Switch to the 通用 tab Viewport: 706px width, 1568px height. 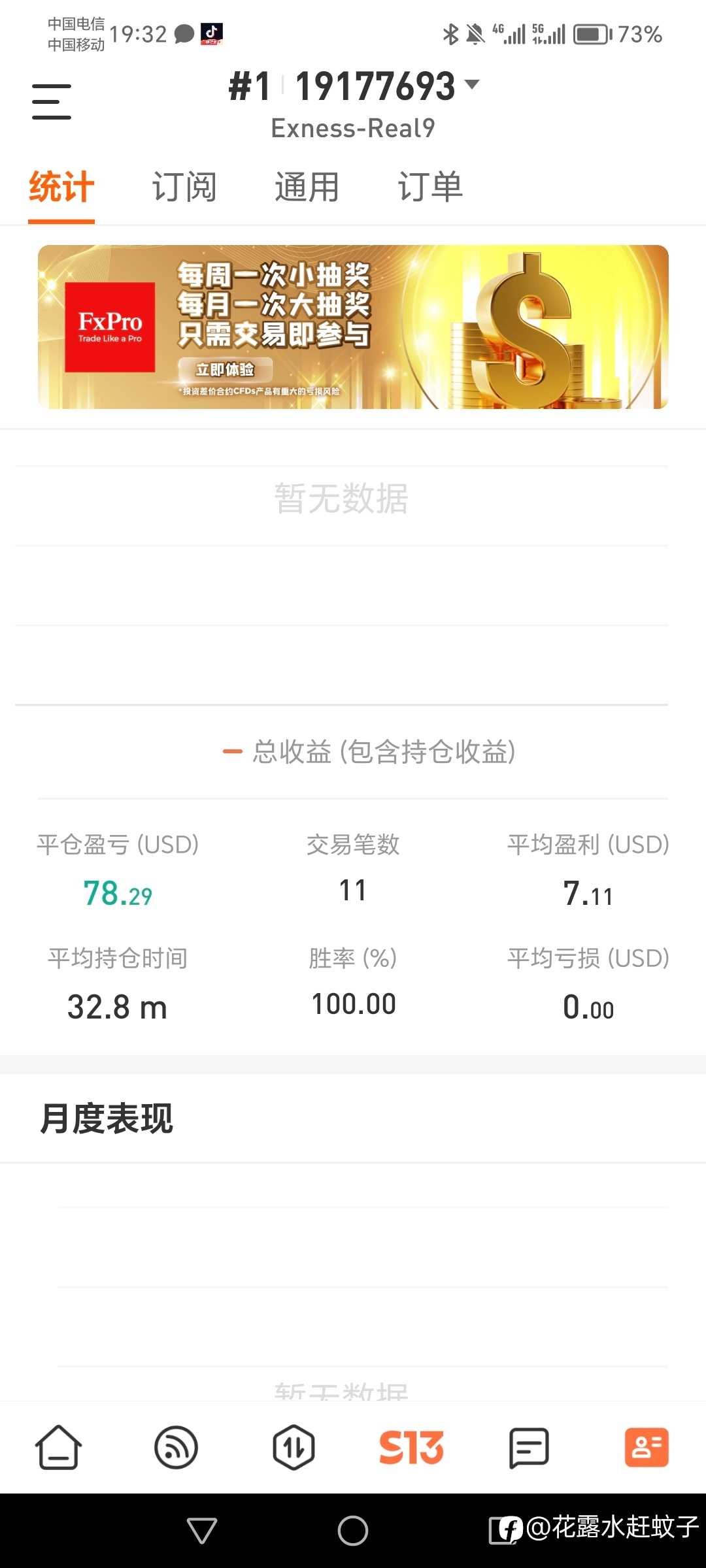(x=307, y=187)
